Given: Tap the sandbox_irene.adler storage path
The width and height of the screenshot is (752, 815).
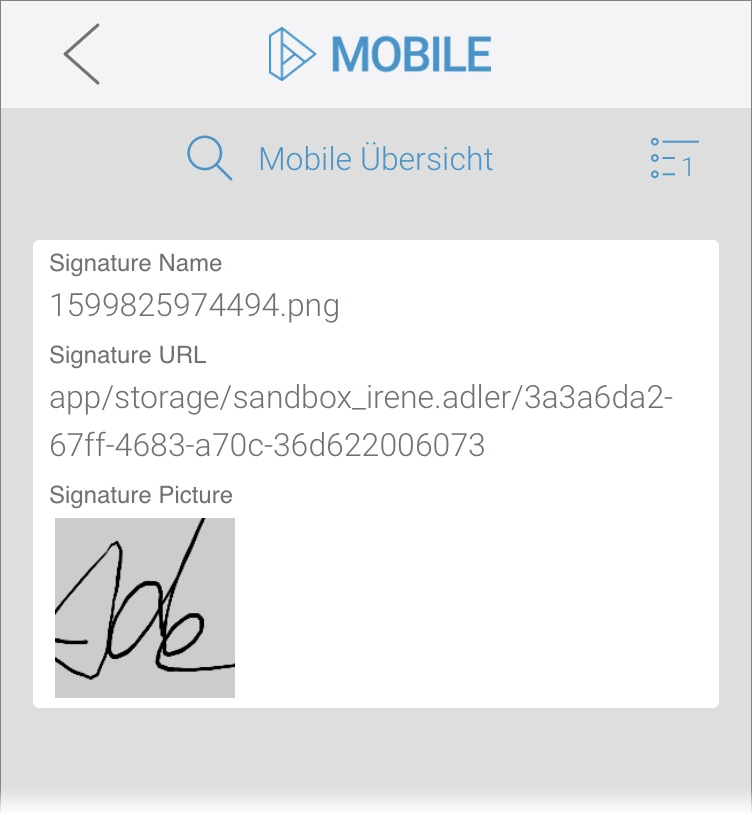Looking at the screenshot, I should click(362, 397).
